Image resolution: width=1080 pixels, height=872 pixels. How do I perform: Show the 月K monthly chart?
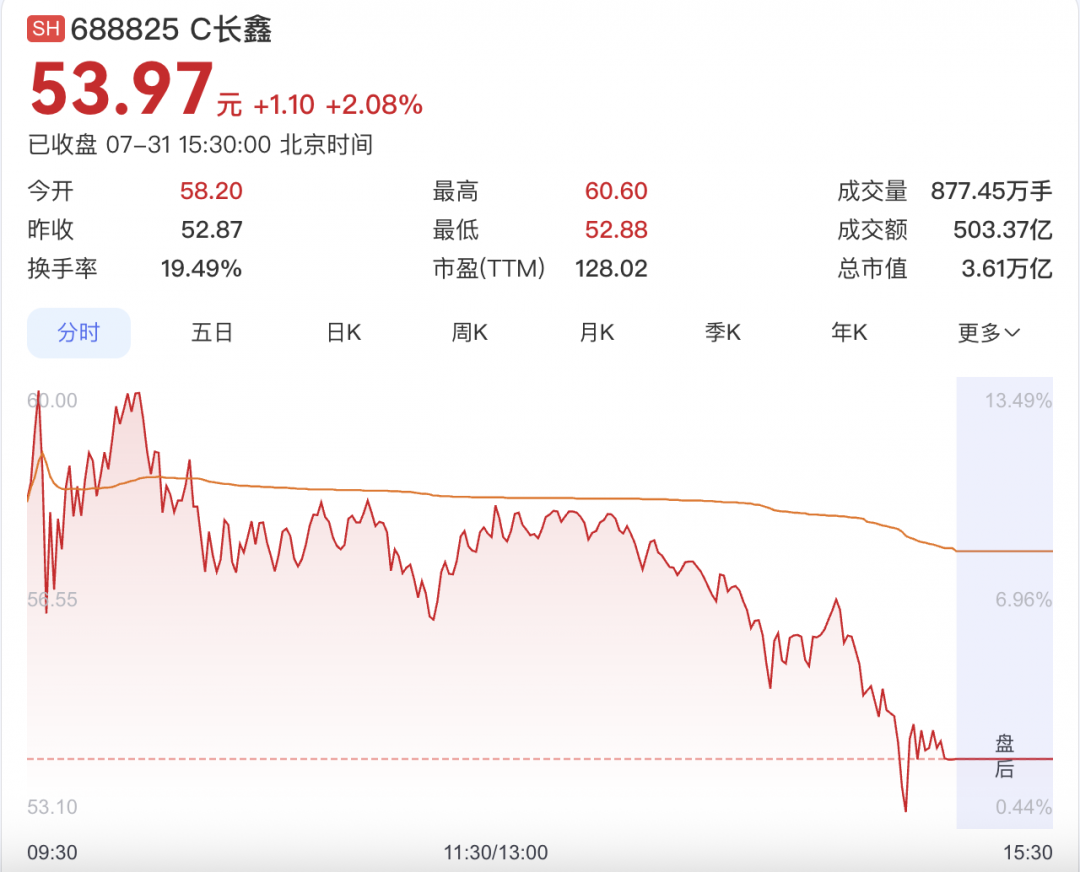596,333
